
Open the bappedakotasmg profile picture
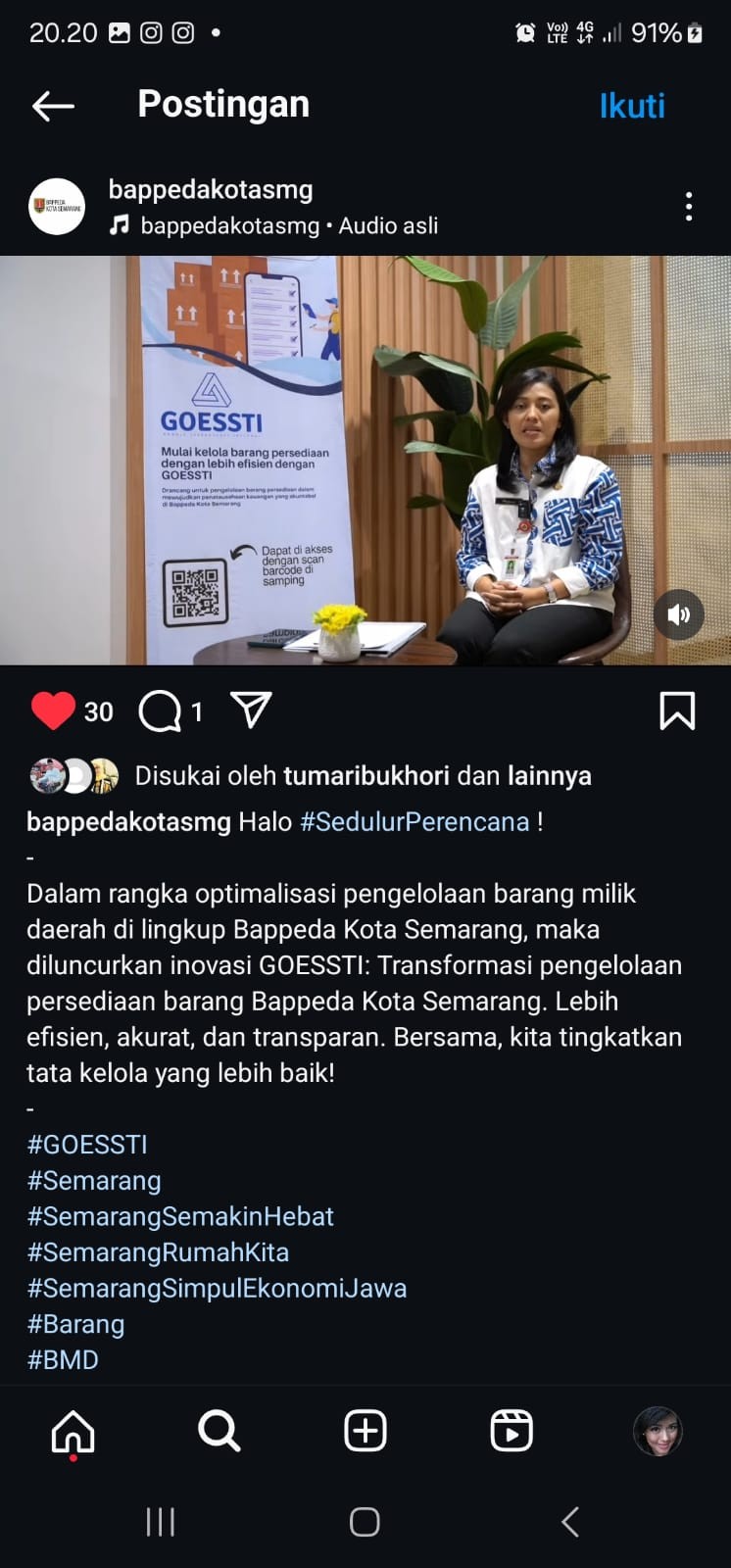pyautogui.click(x=57, y=207)
